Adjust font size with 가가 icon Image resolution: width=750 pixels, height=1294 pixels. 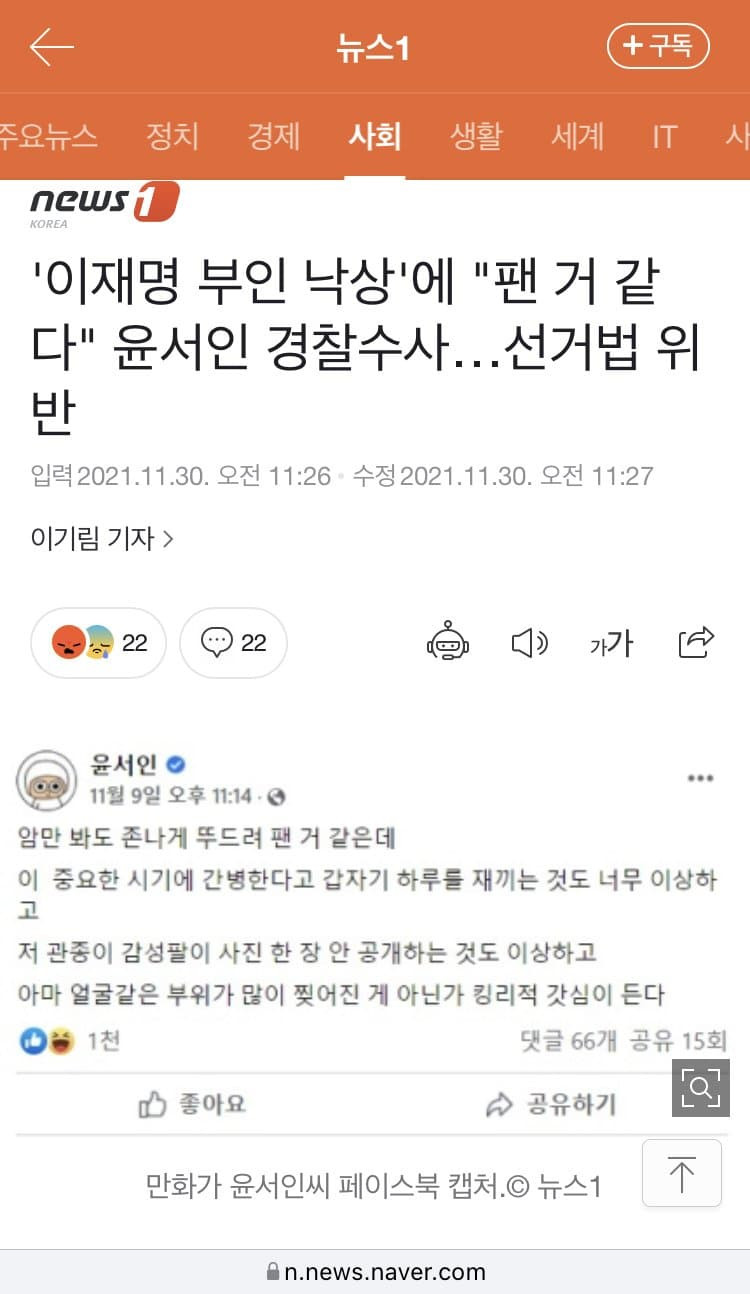pos(612,643)
